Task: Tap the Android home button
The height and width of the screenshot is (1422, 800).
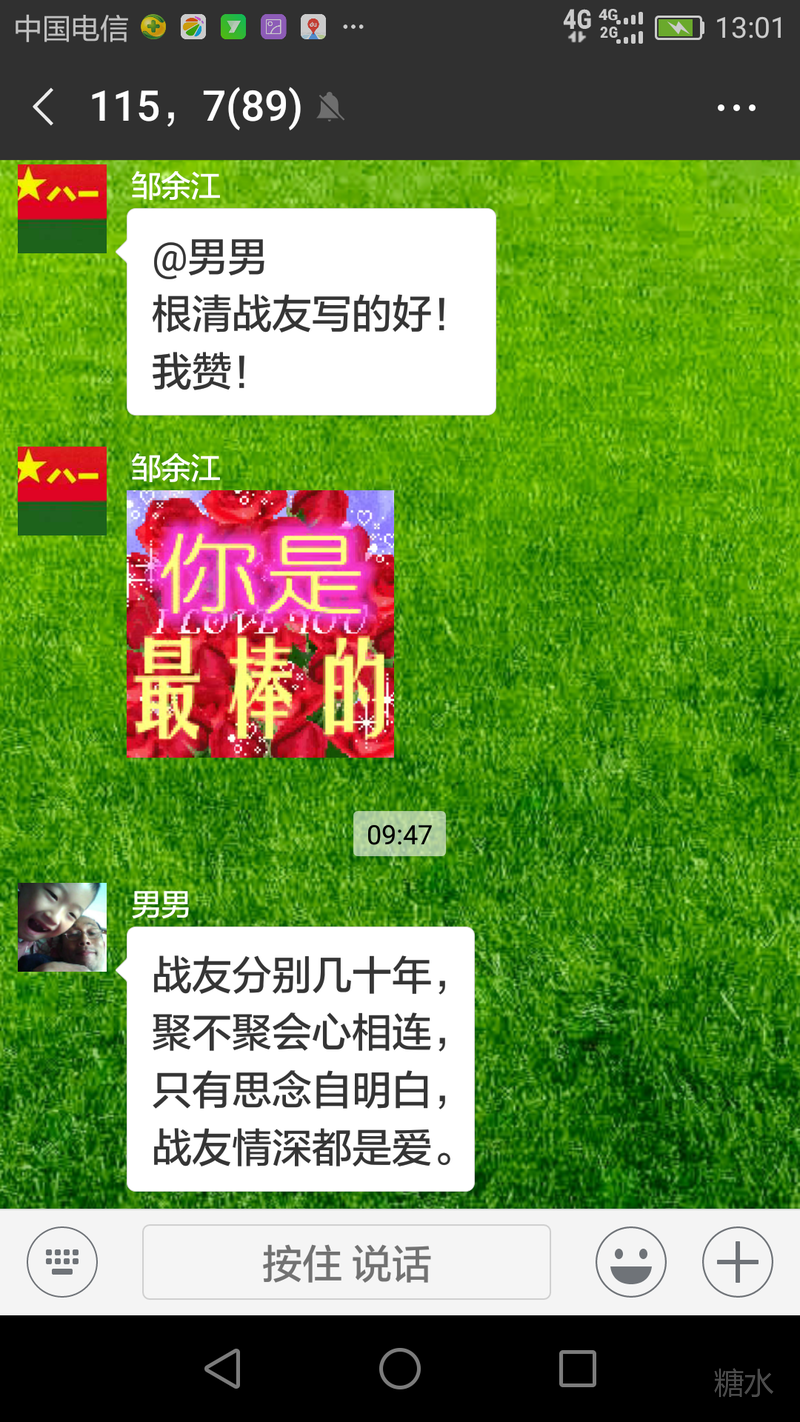Action: pos(400,1368)
